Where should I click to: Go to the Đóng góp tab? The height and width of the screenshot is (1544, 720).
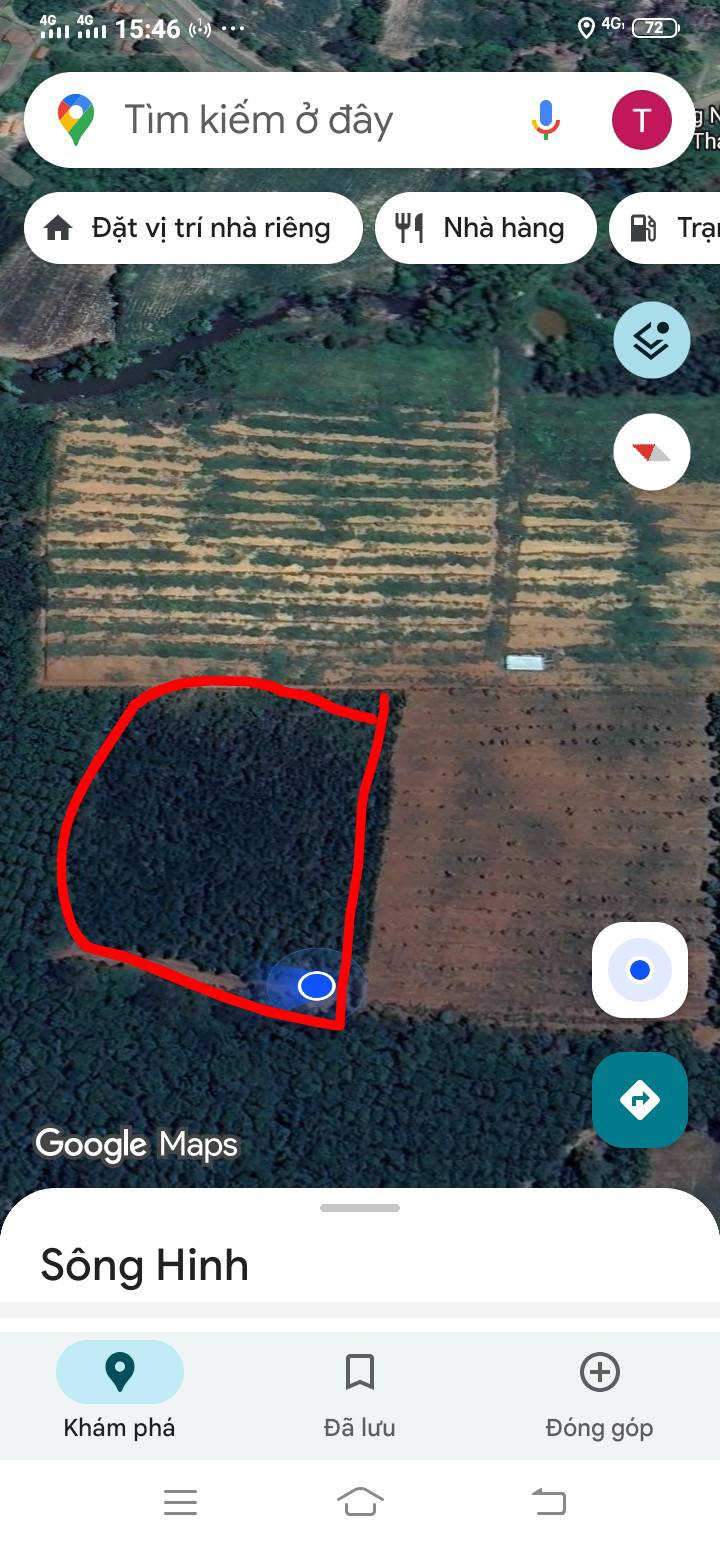point(599,1390)
